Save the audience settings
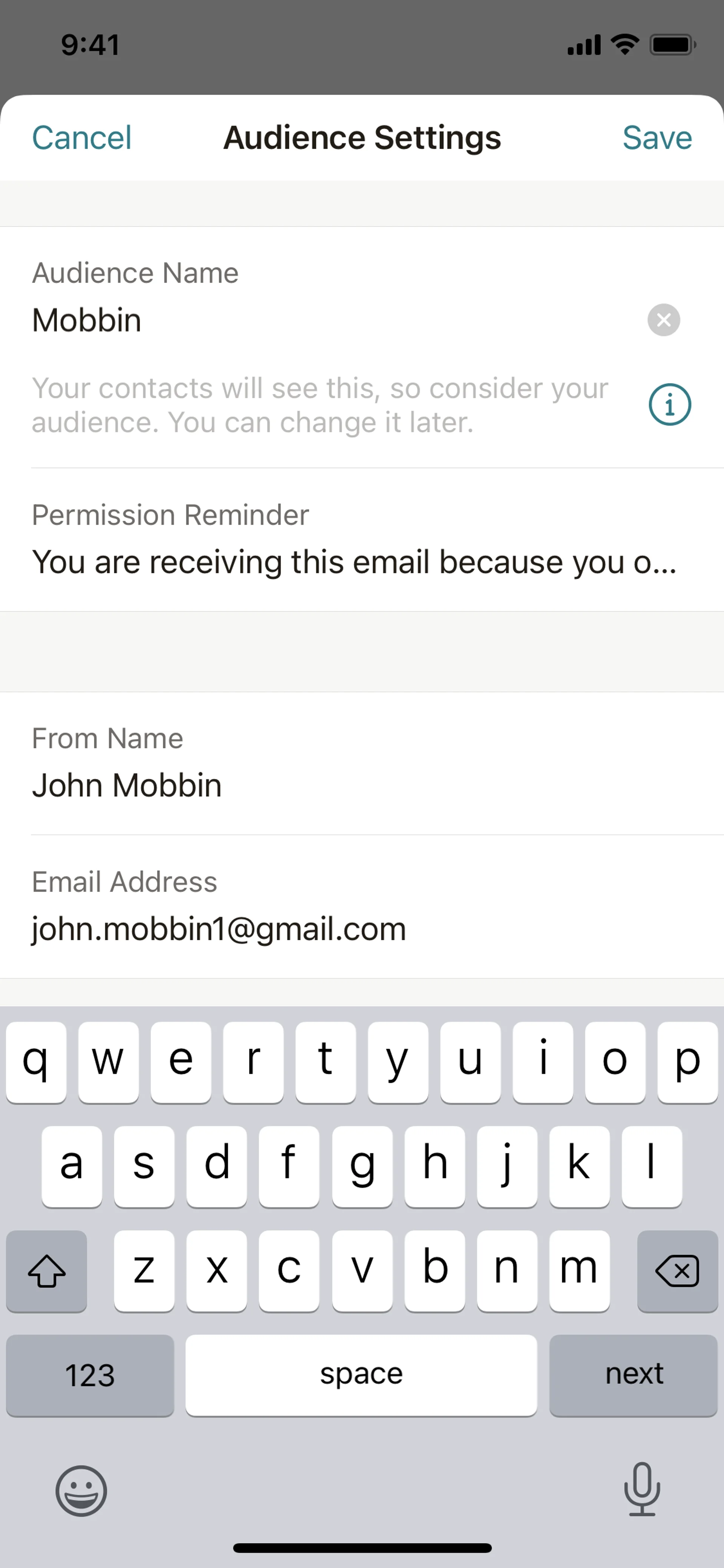 [x=657, y=138]
